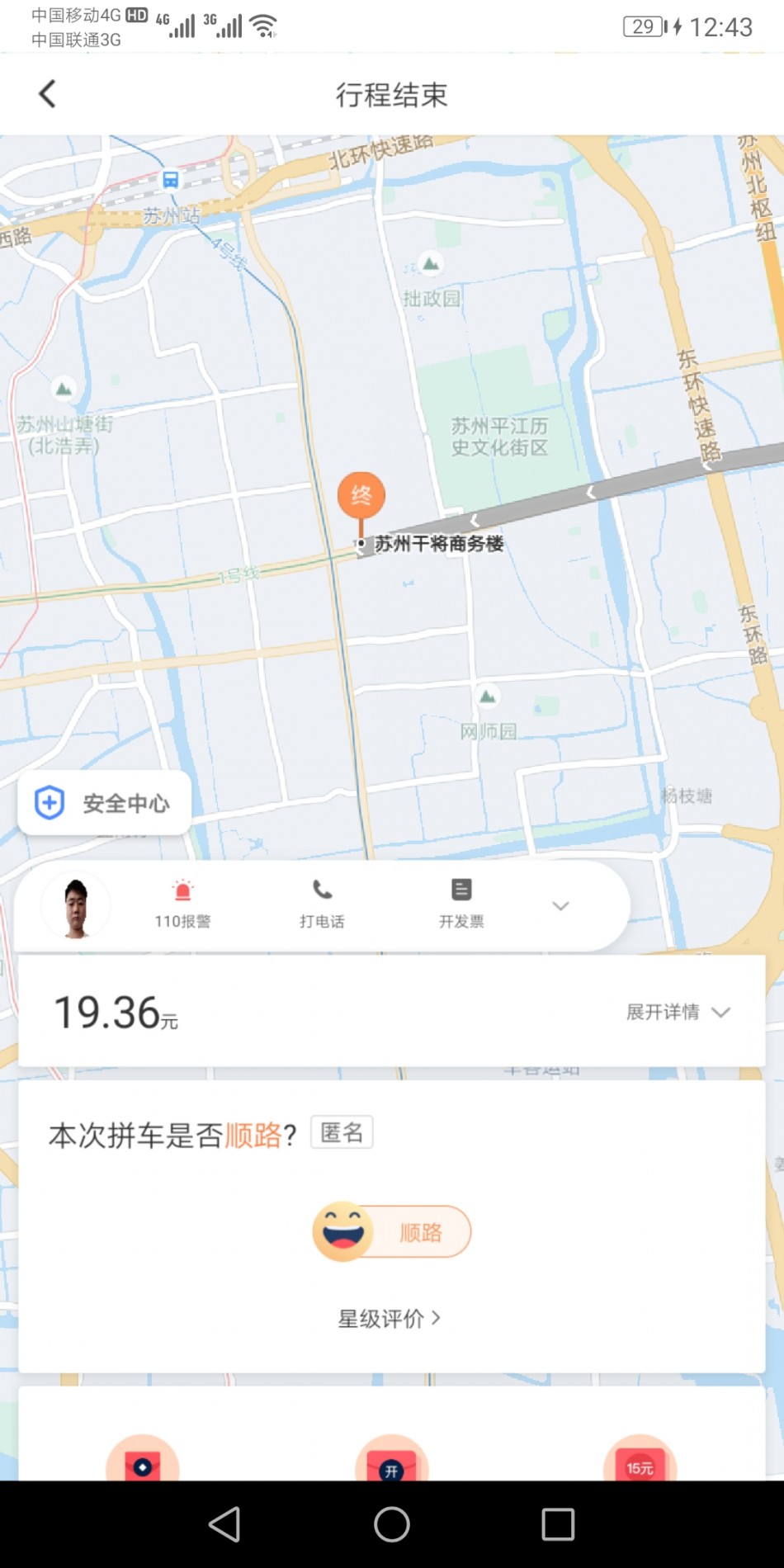Tap the 110报警 emergency button

182,904
